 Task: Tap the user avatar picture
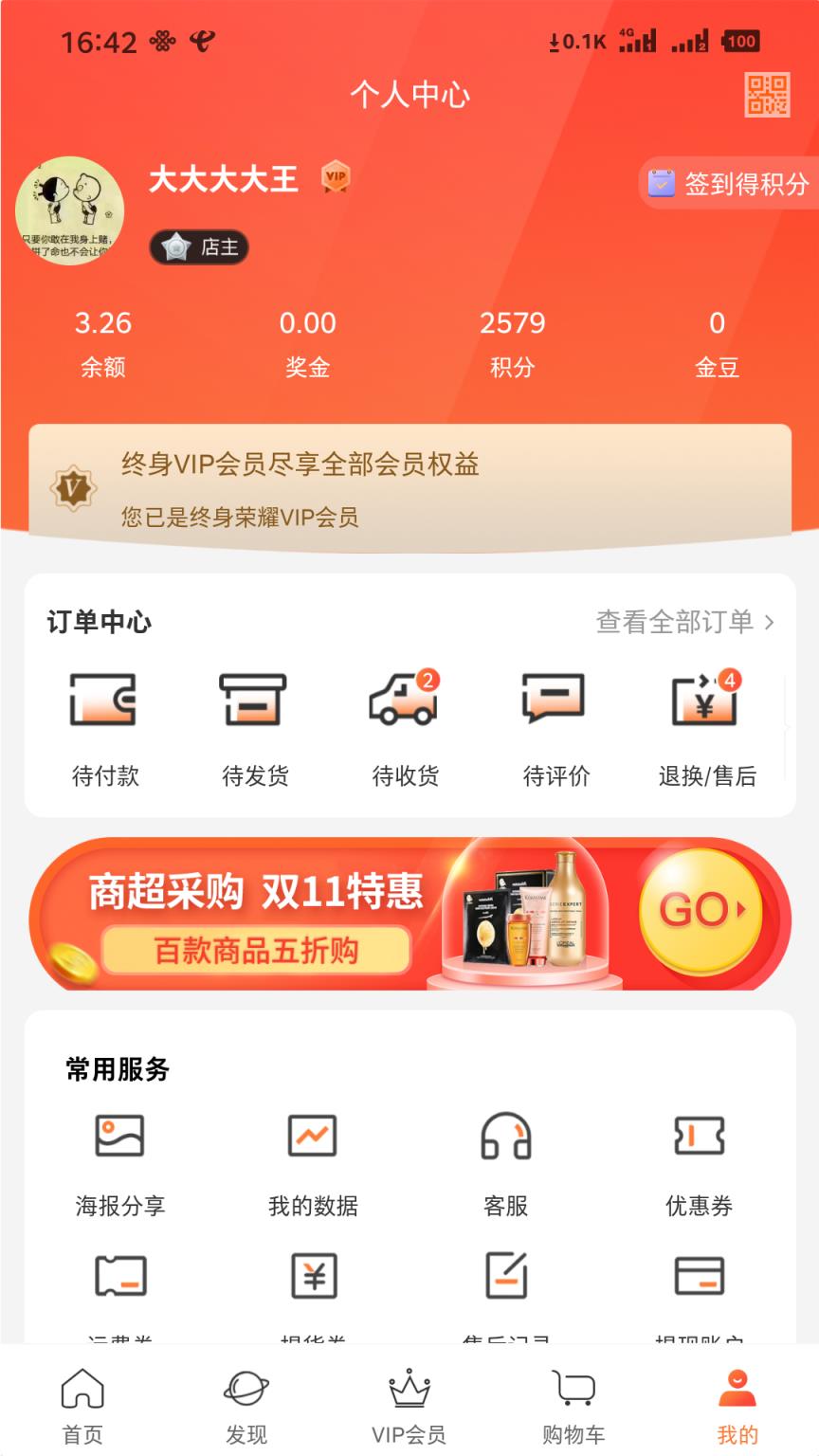point(71,210)
